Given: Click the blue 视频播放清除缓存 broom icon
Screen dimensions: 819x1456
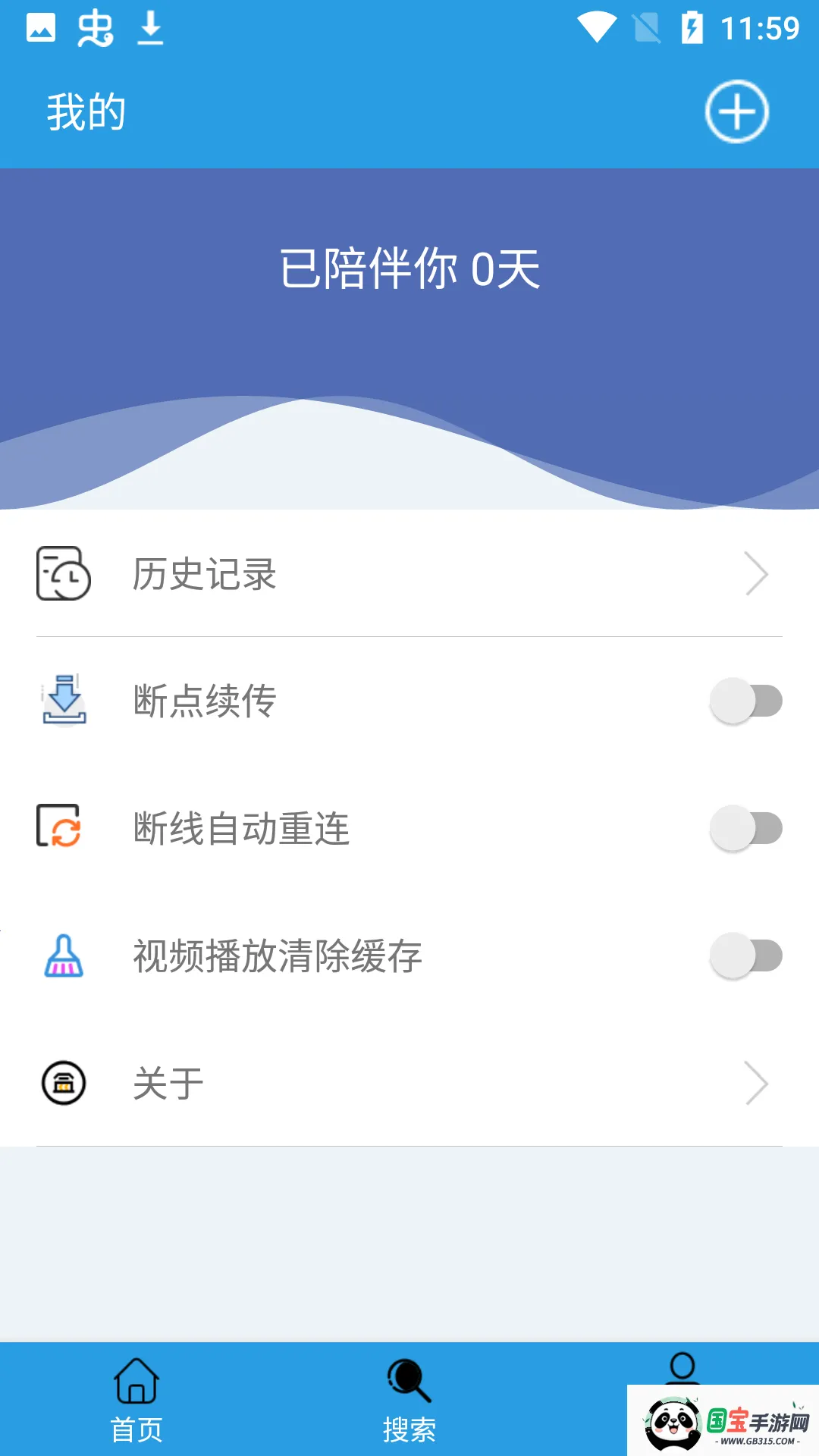Looking at the screenshot, I should [64, 955].
